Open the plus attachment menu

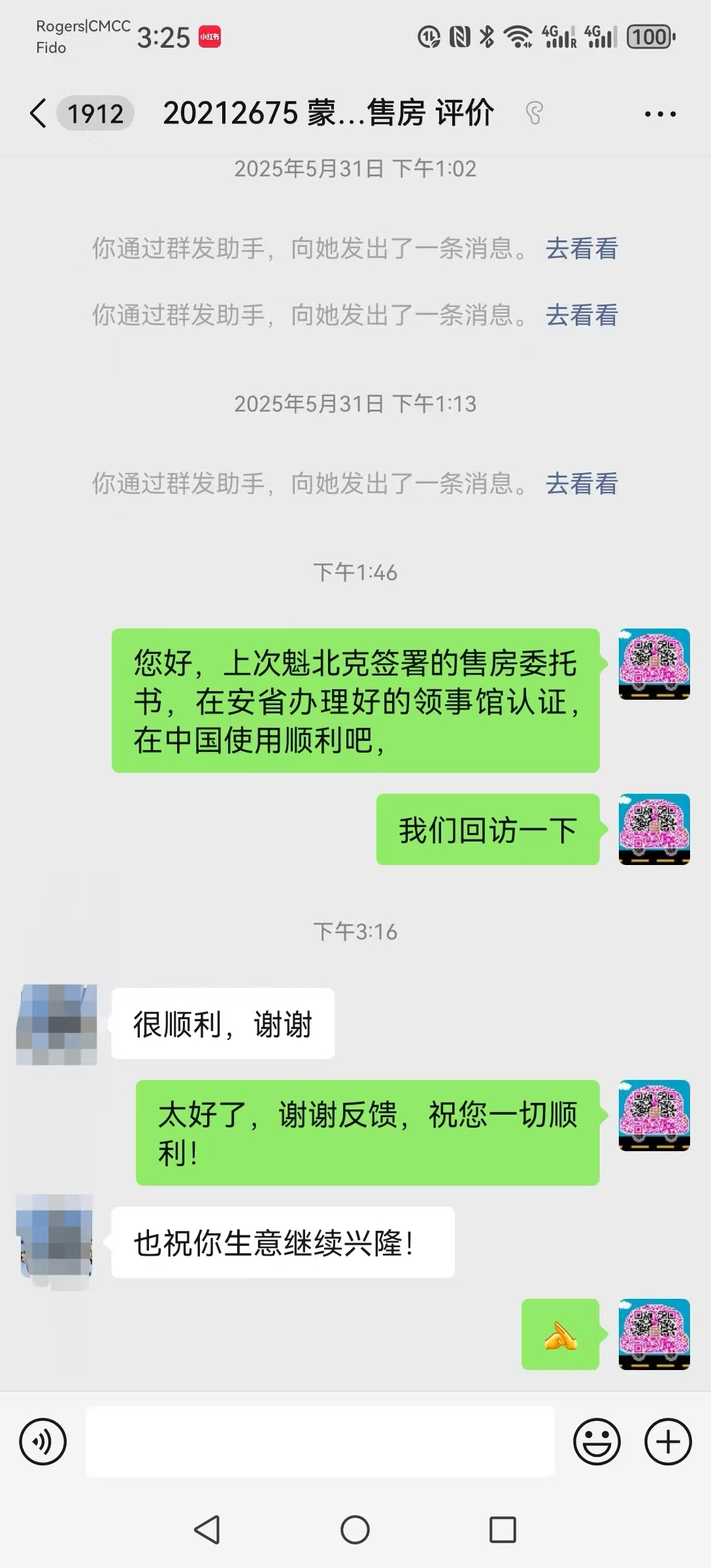point(668,1442)
